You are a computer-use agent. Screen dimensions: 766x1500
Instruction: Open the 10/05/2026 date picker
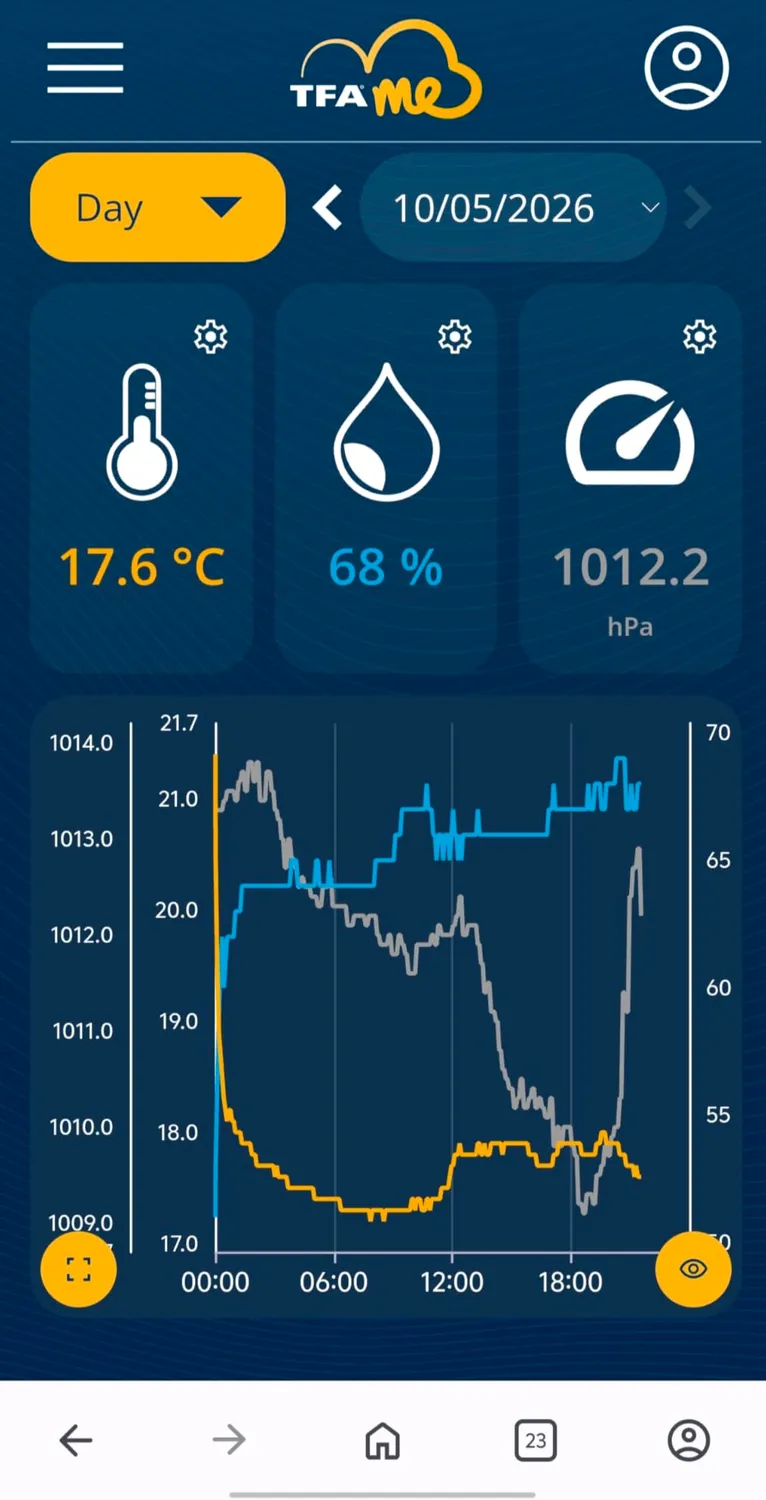513,208
